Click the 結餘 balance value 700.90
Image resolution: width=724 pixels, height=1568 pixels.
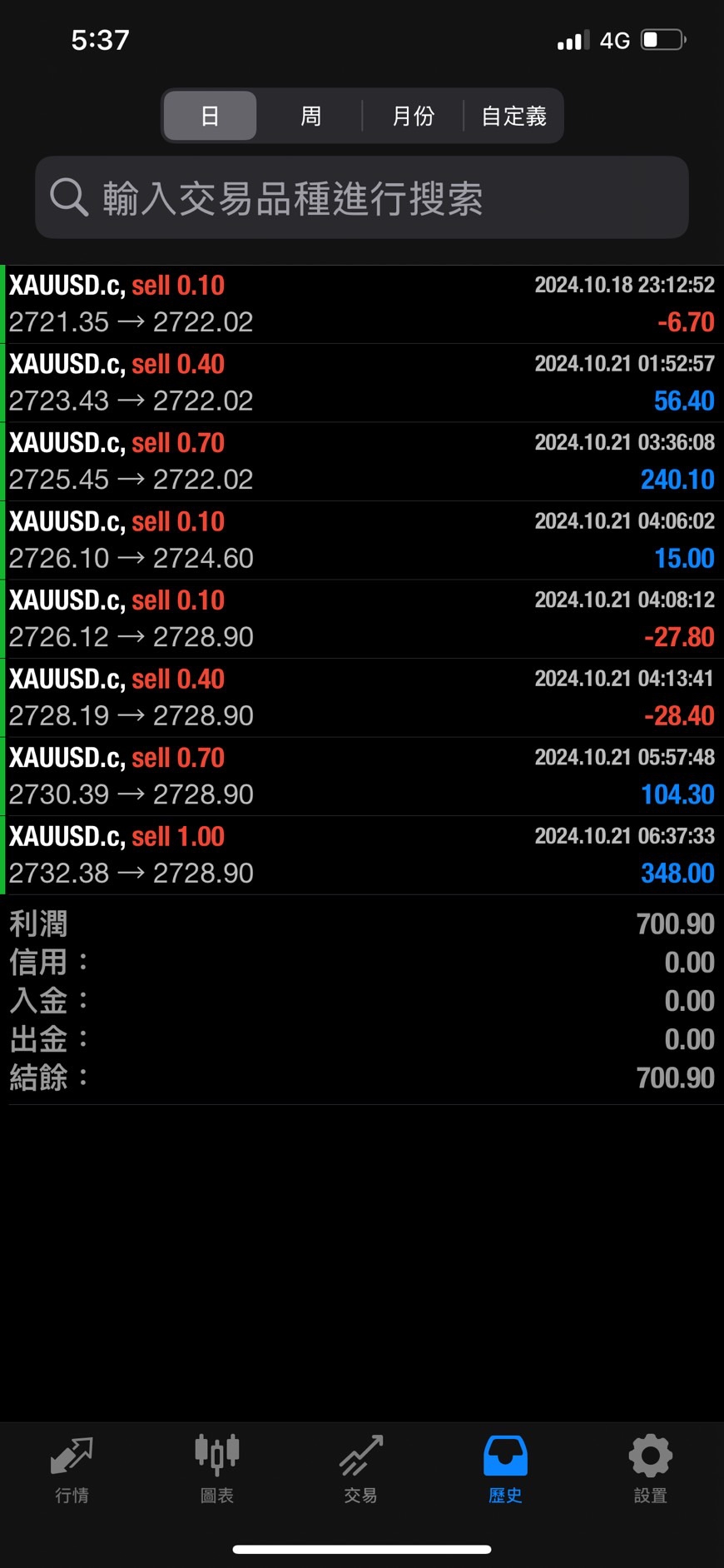point(676,1078)
